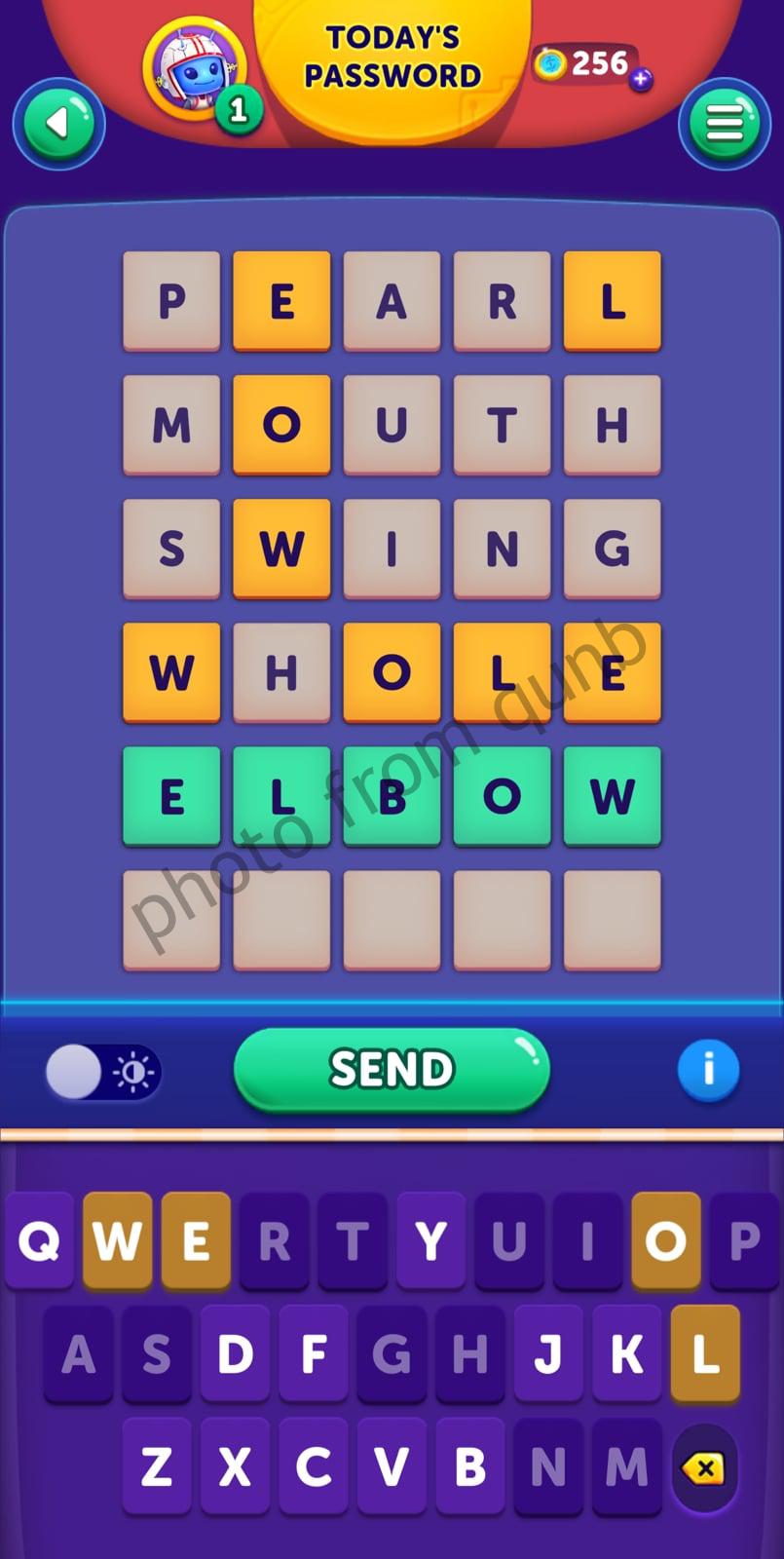The image size is (784, 1559).
Task: Type the letter Z
Action: pyautogui.click(x=157, y=1466)
